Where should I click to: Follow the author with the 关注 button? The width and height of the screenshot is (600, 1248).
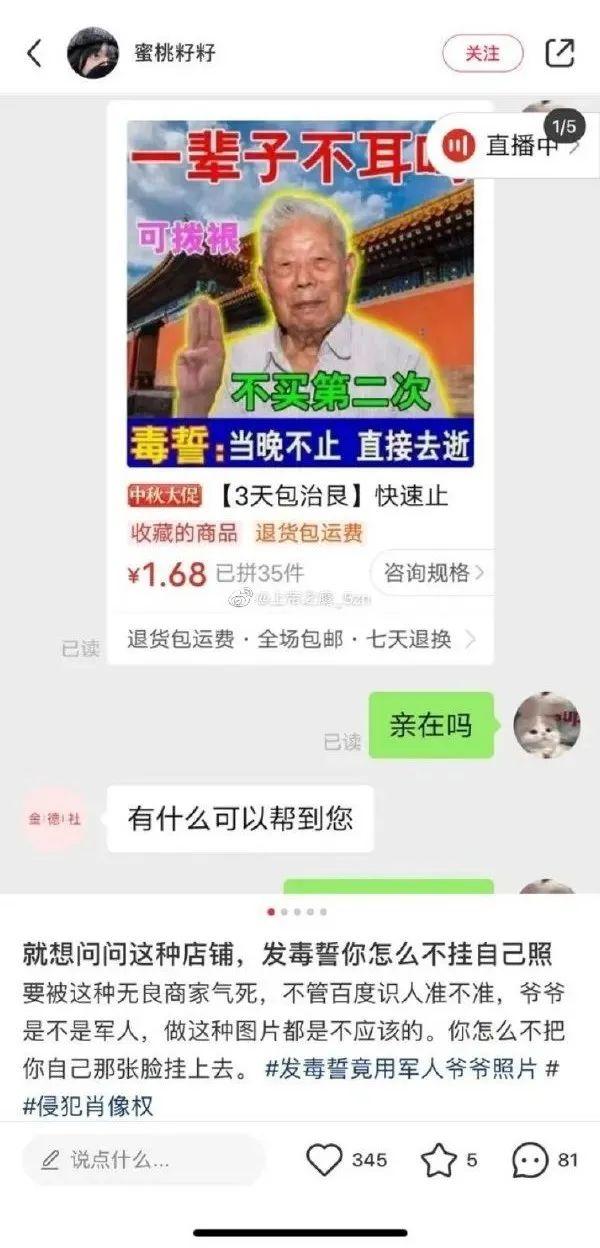(x=483, y=53)
